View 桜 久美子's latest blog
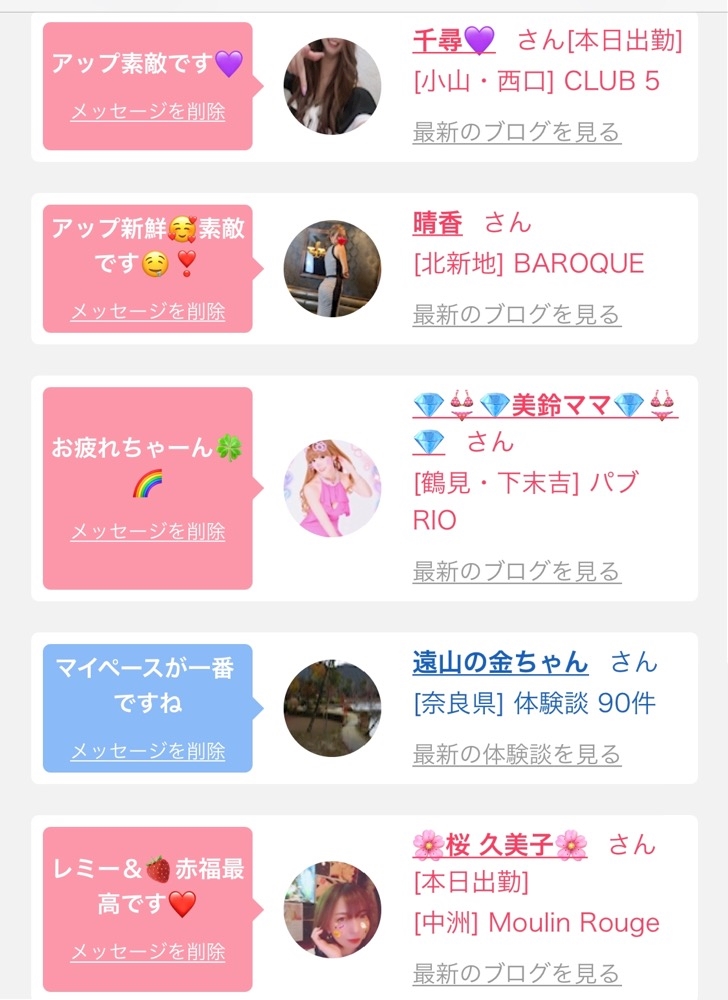Image resolution: width=728 pixels, height=1000 pixels. (516, 973)
